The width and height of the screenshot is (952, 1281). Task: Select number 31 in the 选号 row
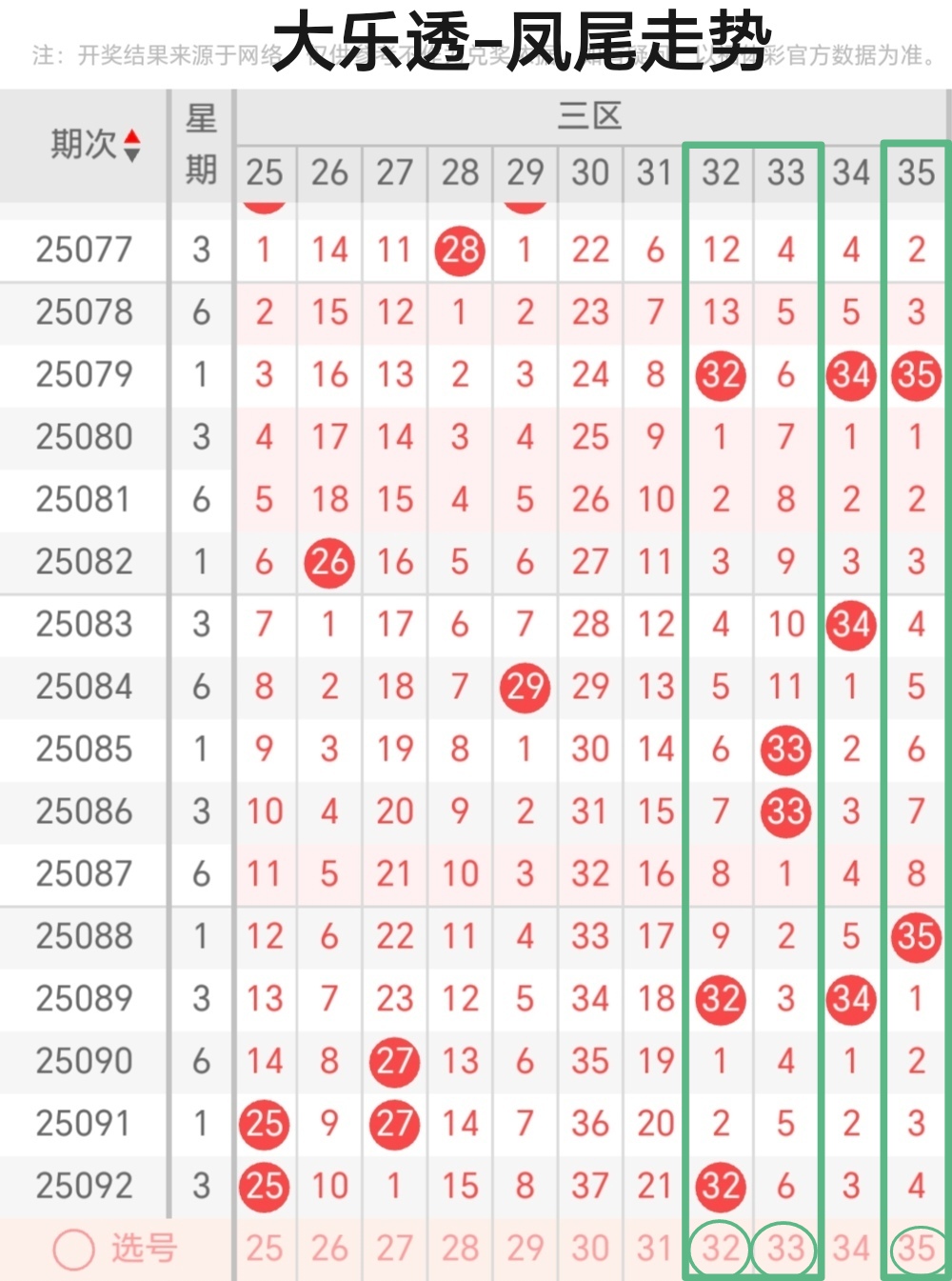655,1248
